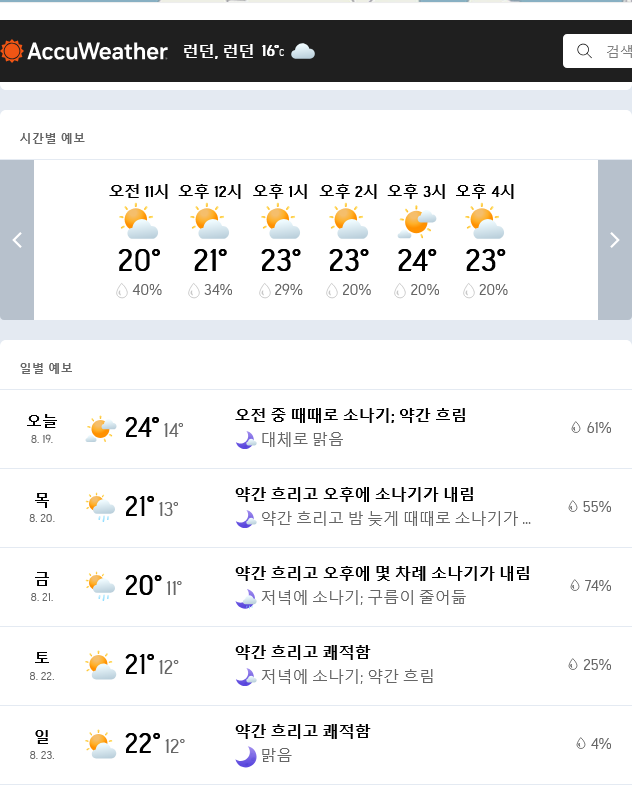632x785 pixels.
Task: Open the 일별 예보 section header
Action: coord(46,368)
